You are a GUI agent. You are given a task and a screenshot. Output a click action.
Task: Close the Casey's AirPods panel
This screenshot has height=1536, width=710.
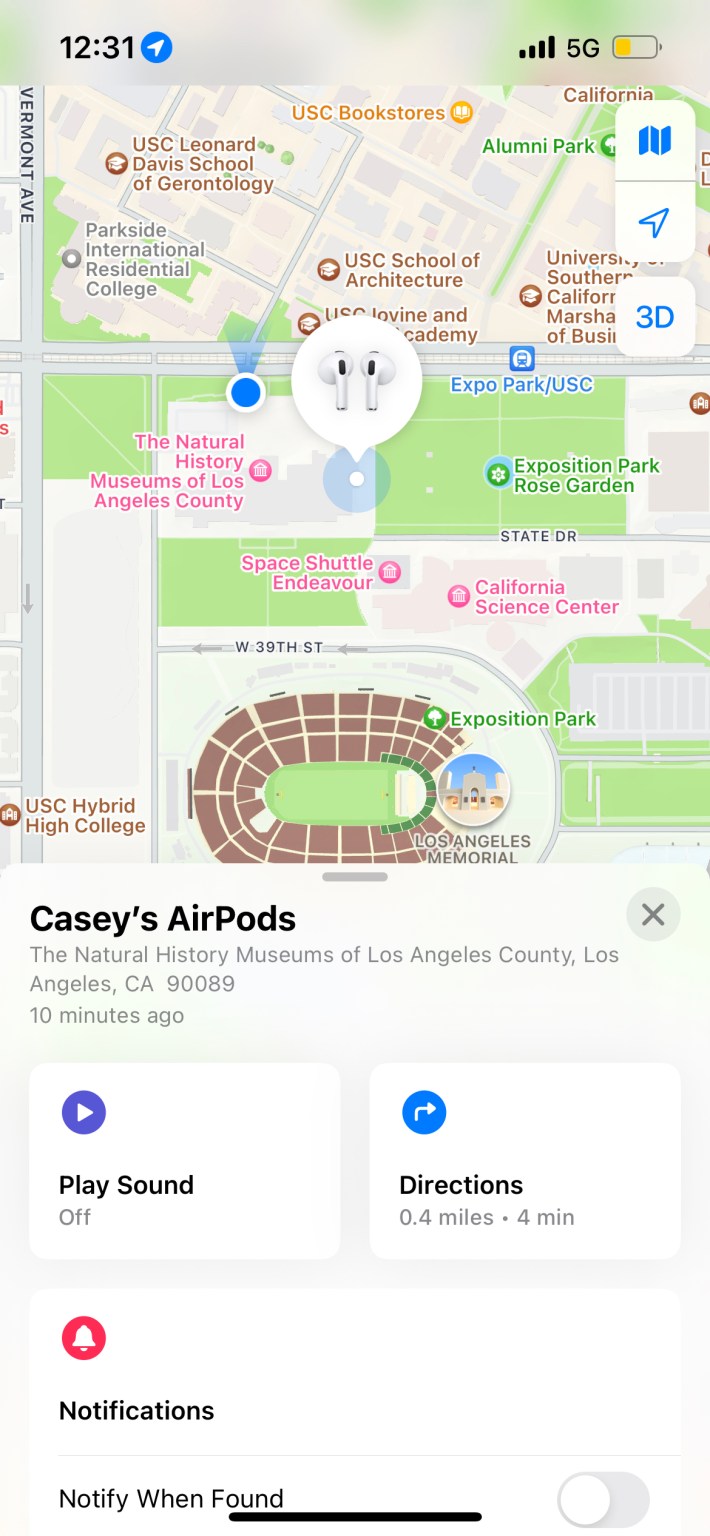653,914
